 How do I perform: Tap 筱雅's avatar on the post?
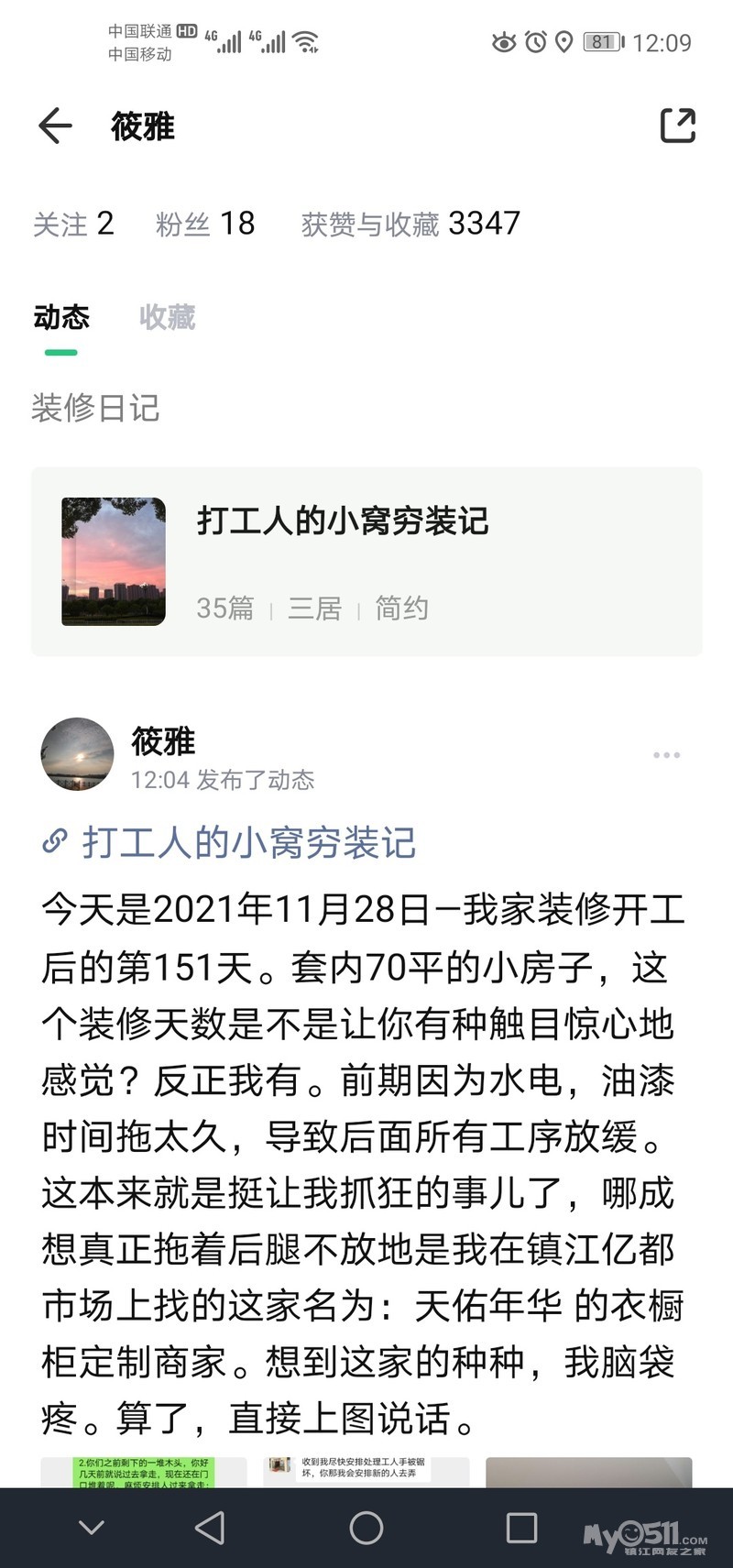pyautogui.click(x=77, y=753)
